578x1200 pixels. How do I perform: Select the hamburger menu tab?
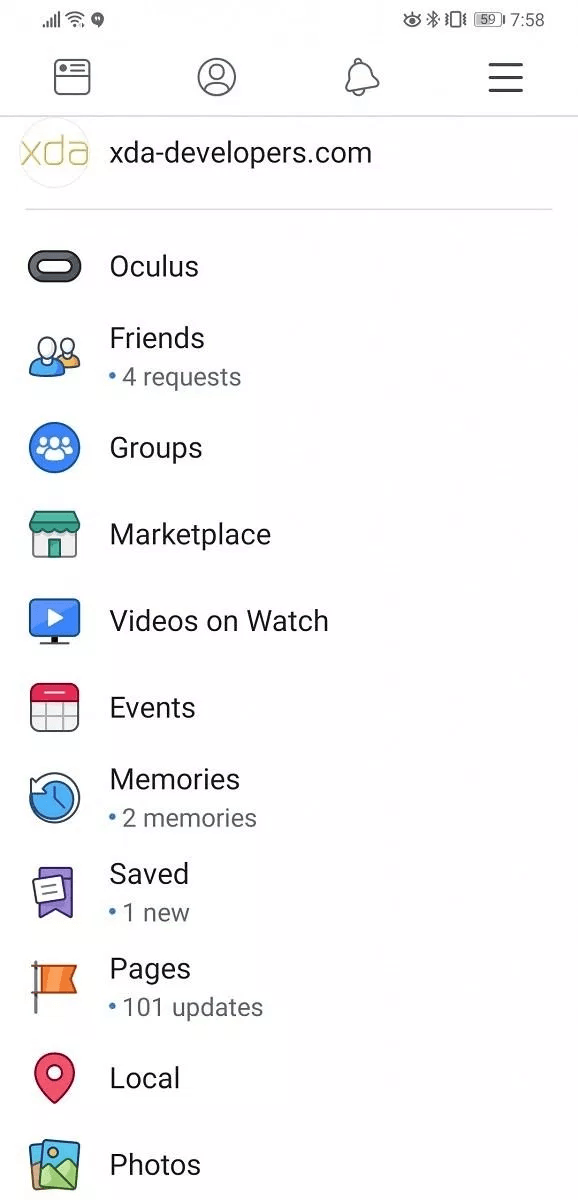click(505, 78)
